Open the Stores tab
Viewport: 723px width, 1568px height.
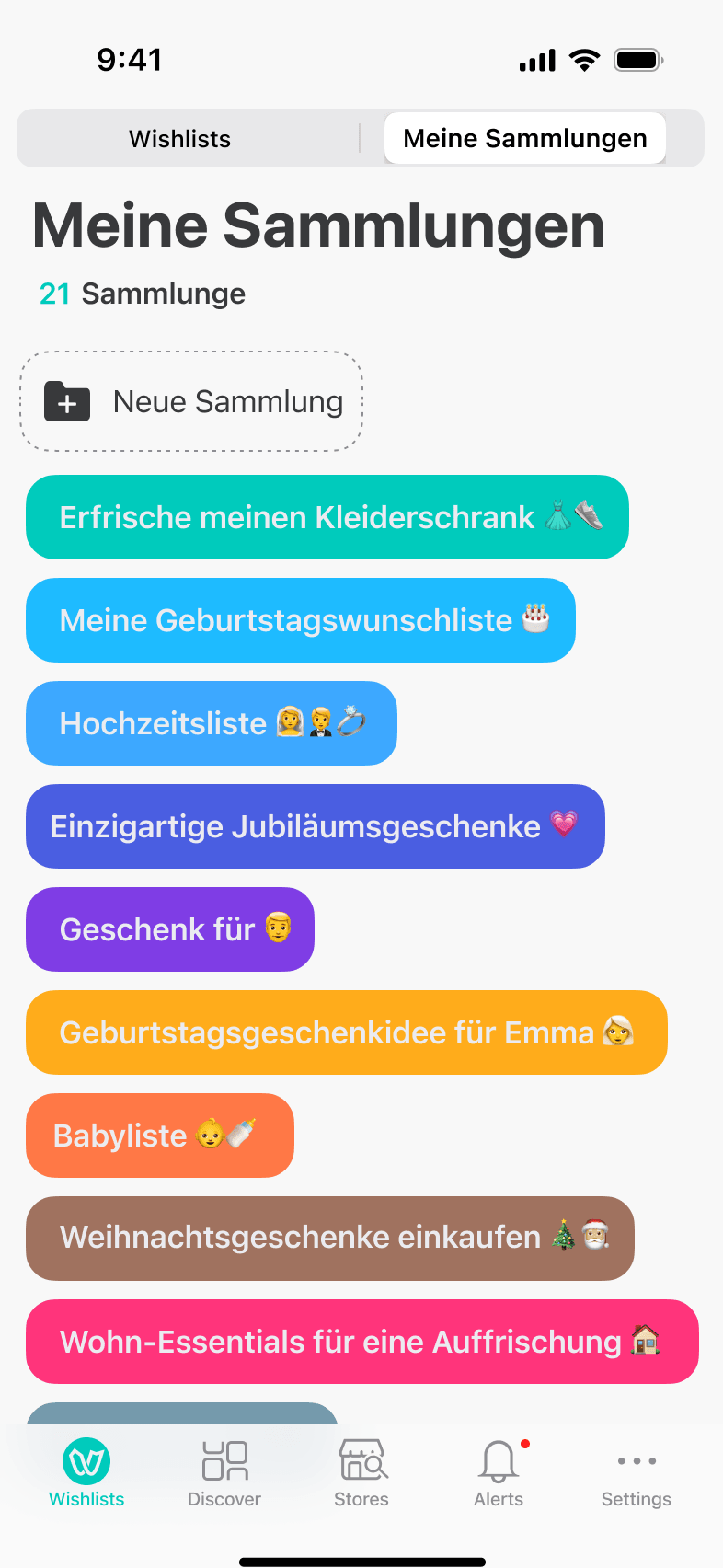(361, 1472)
